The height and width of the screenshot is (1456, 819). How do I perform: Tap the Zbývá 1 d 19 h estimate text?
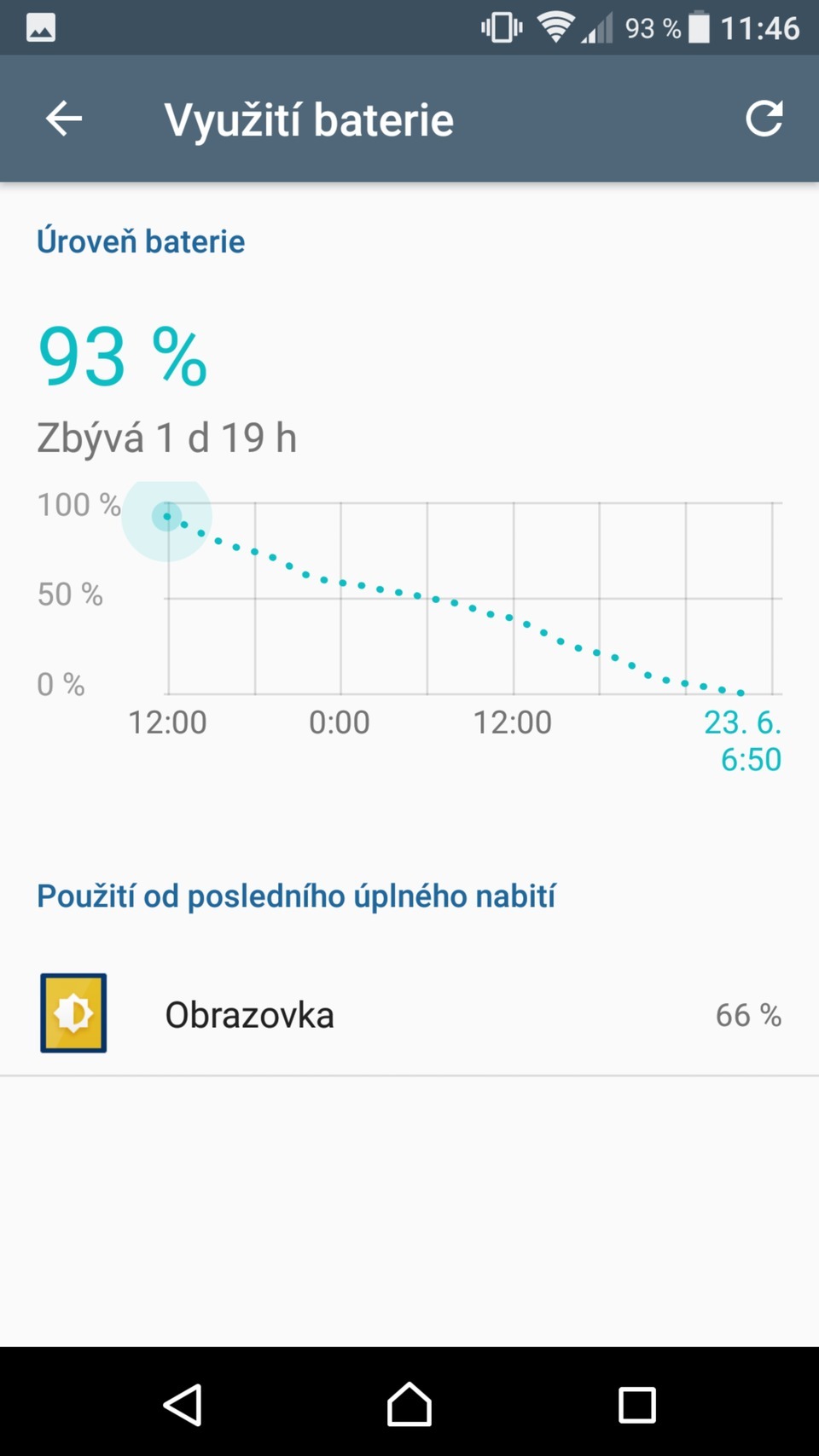(166, 437)
